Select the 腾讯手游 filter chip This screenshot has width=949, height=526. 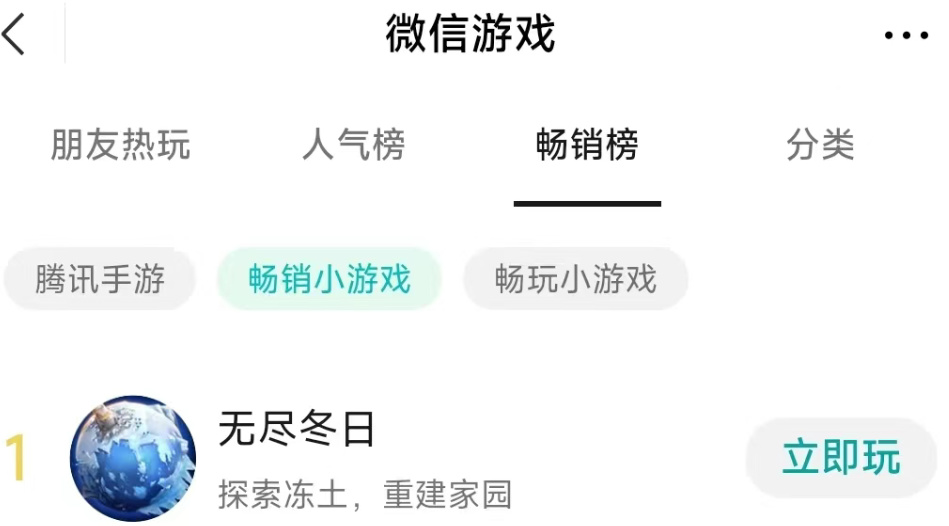(99, 279)
